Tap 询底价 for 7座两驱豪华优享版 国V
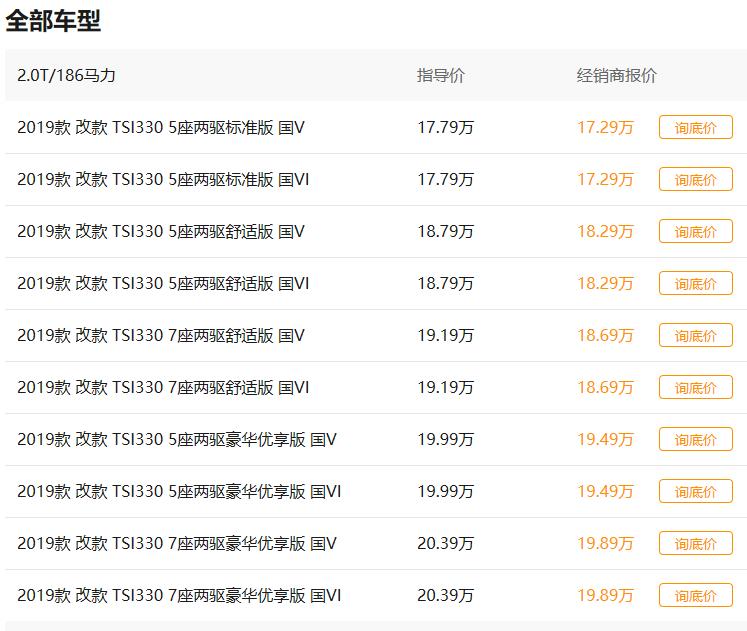This screenshot has height=631, width=747. (x=695, y=544)
